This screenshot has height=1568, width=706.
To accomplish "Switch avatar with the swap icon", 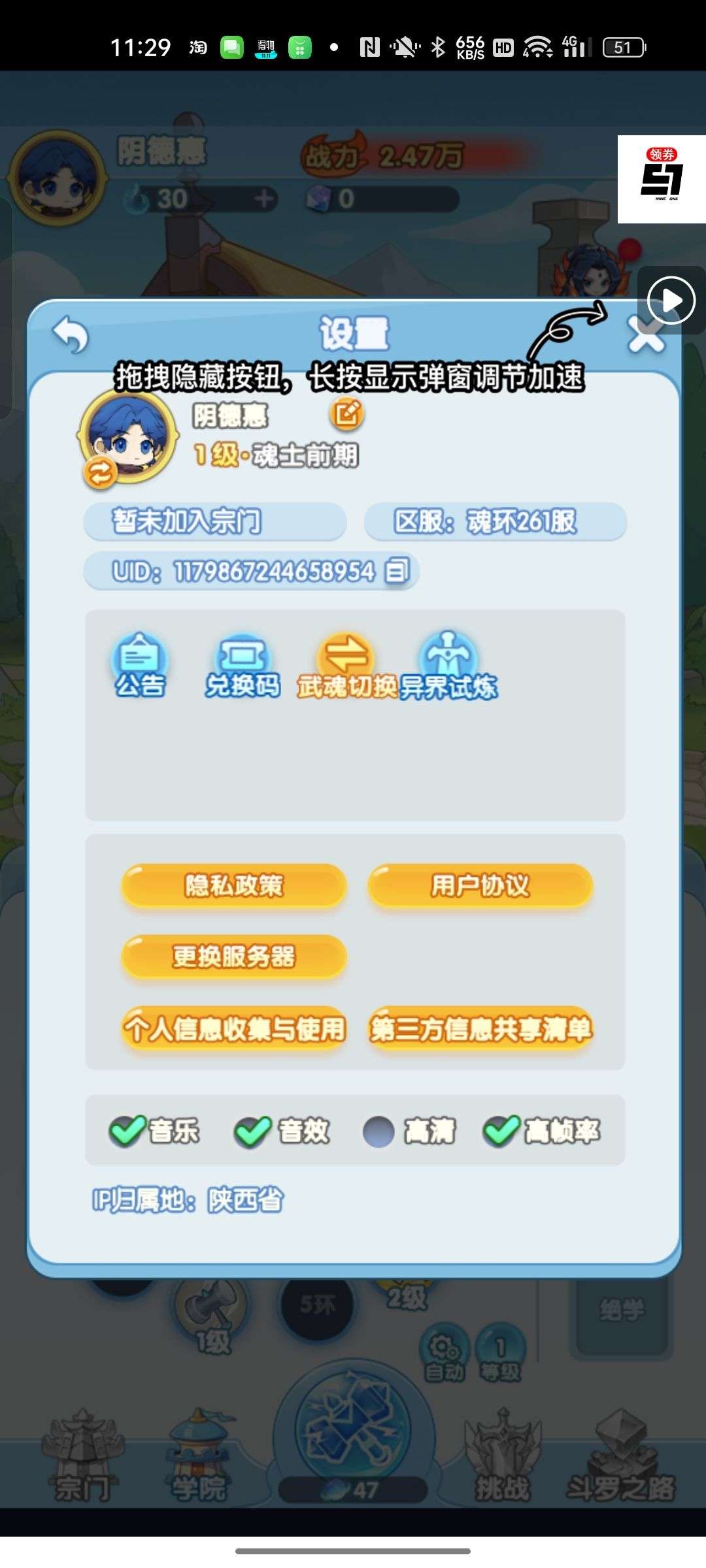I will point(99,473).
